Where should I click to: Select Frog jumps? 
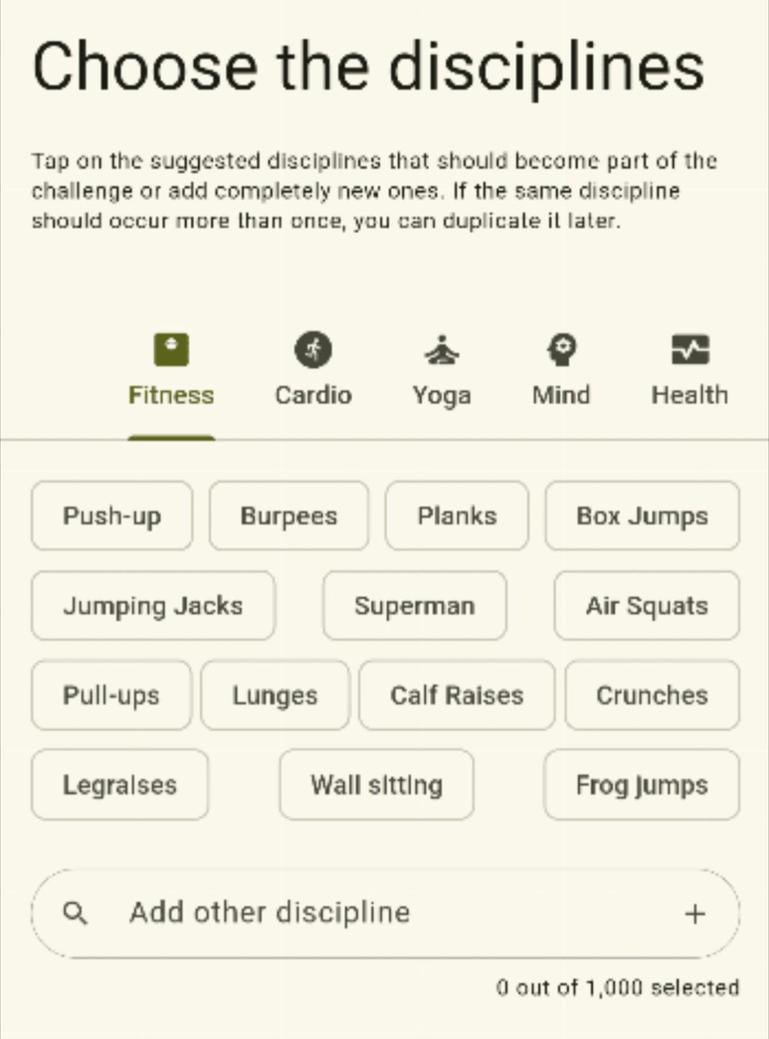641,785
